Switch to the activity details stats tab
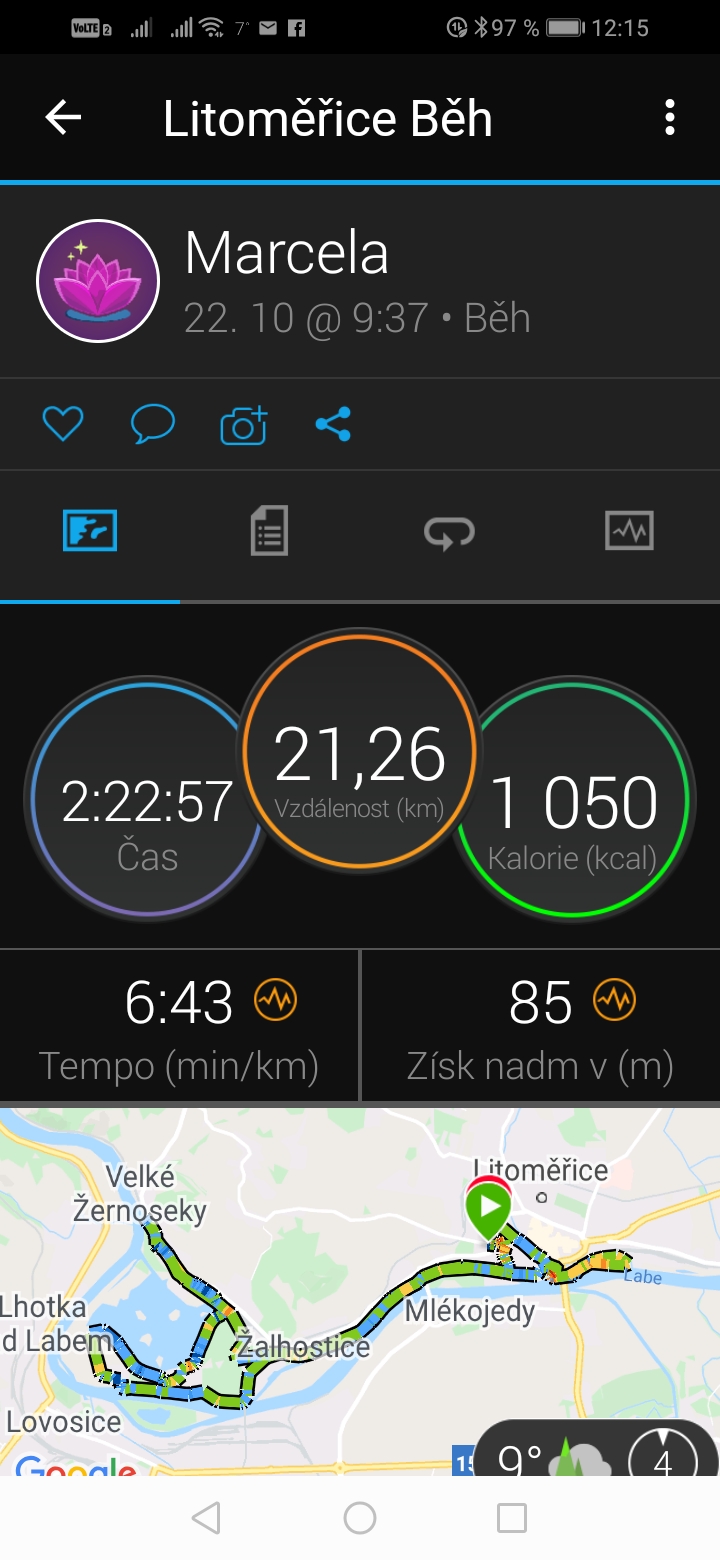Viewport: 720px width, 1560px height. (269, 530)
